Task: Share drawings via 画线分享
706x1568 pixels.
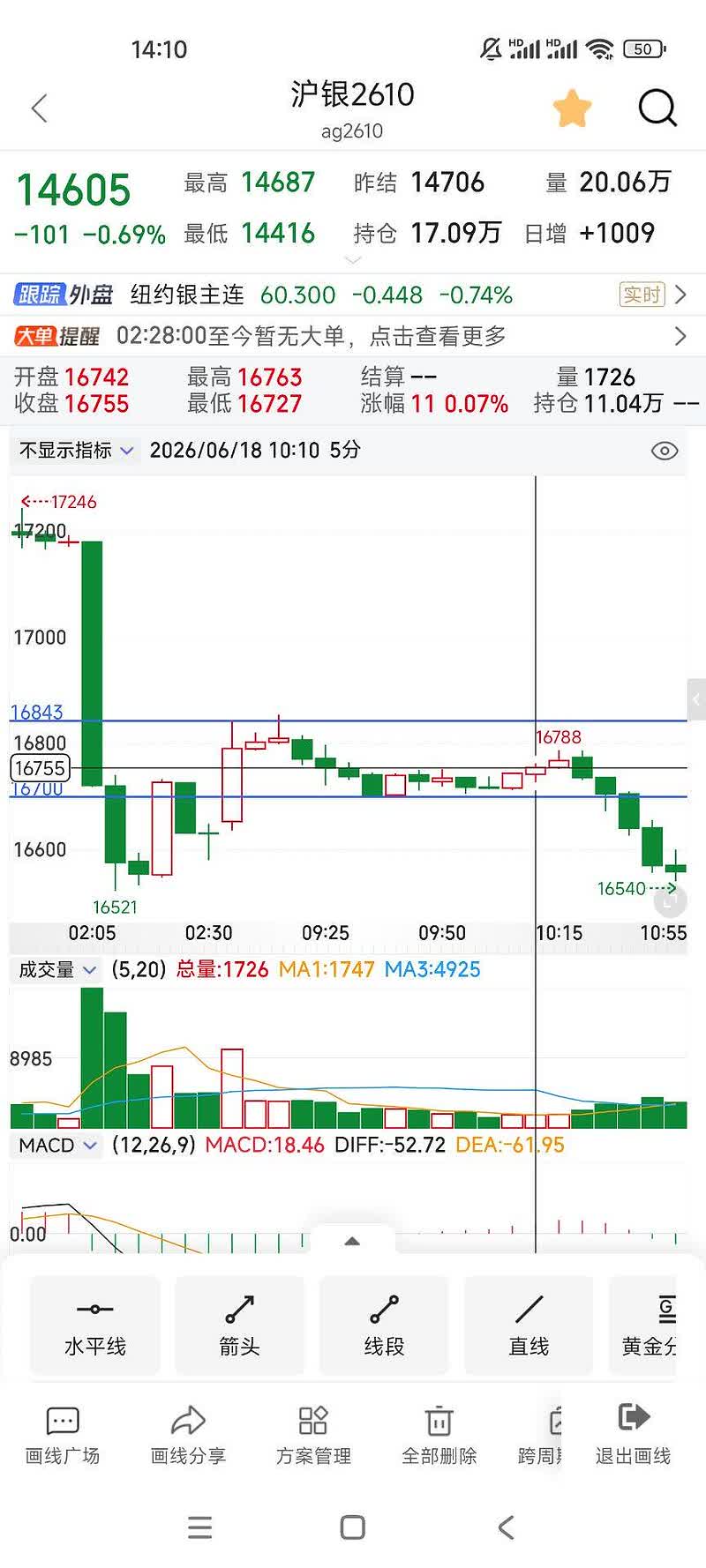Action: (188, 1436)
